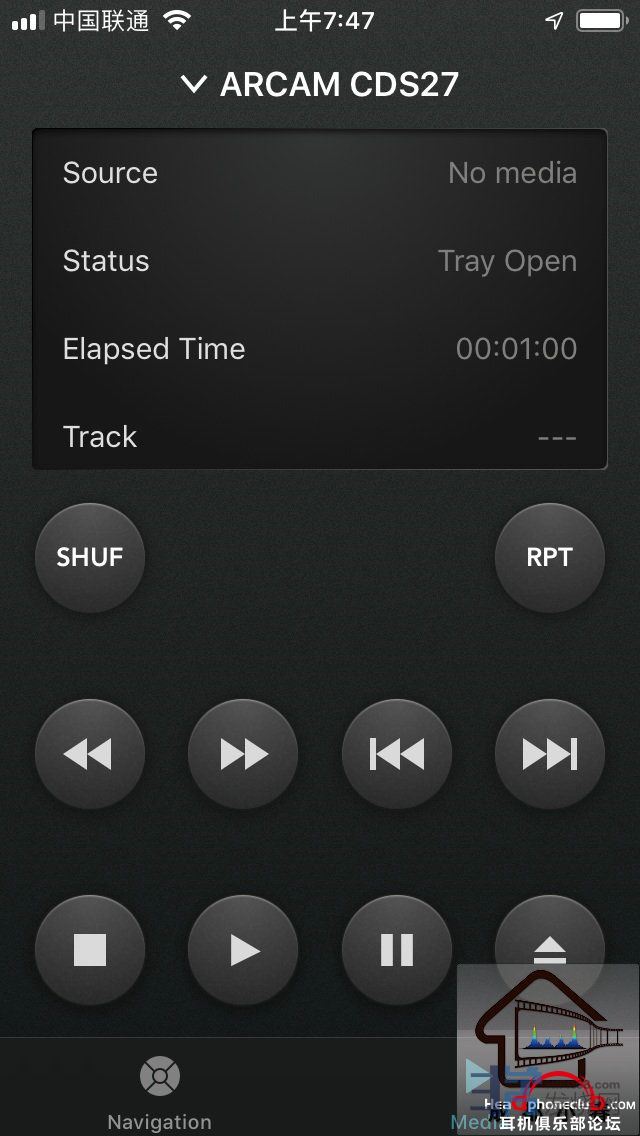
Task: Toggle shuffle with the SHUF button
Action: 90,557
